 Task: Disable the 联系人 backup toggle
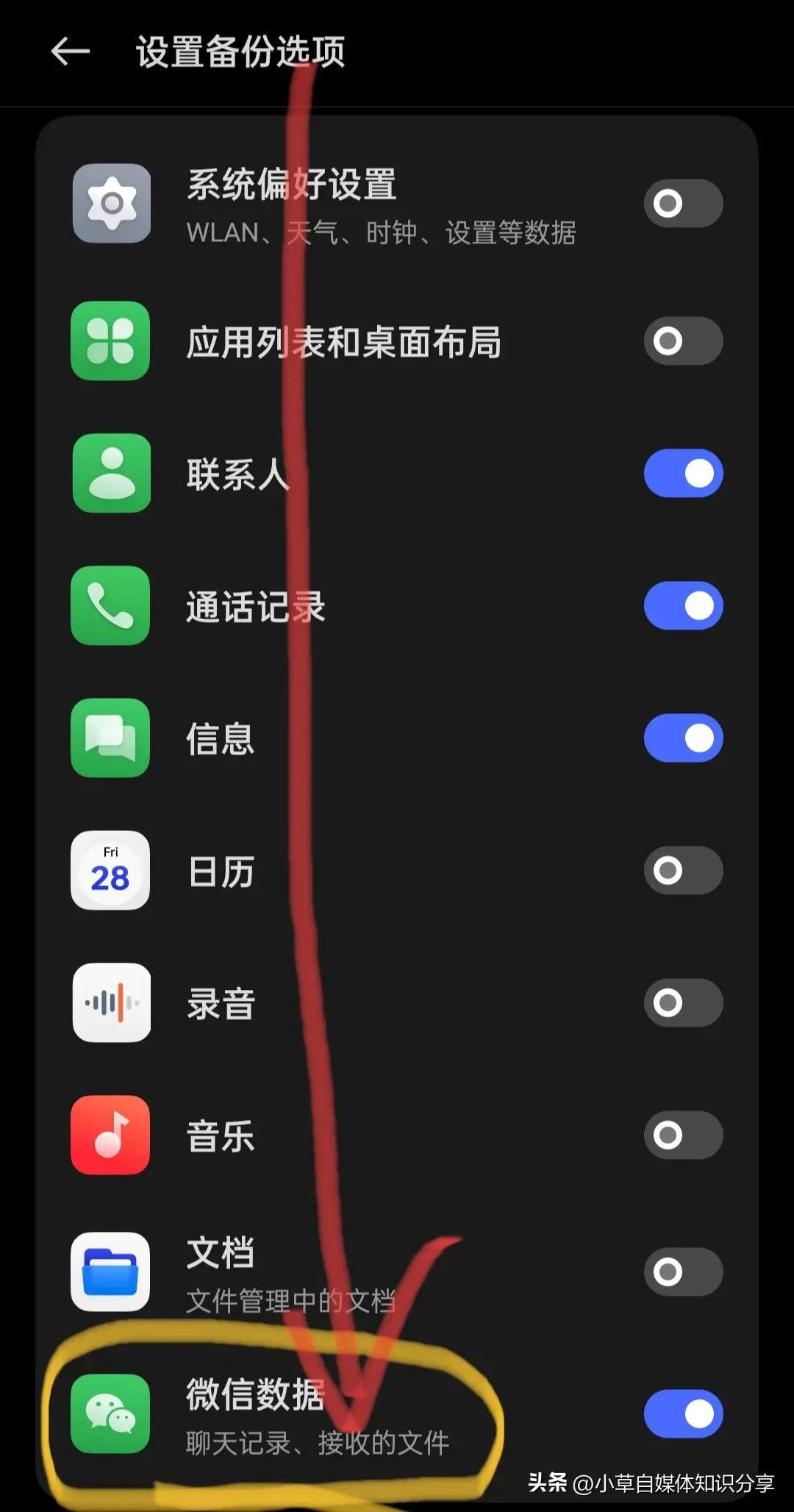click(x=683, y=474)
